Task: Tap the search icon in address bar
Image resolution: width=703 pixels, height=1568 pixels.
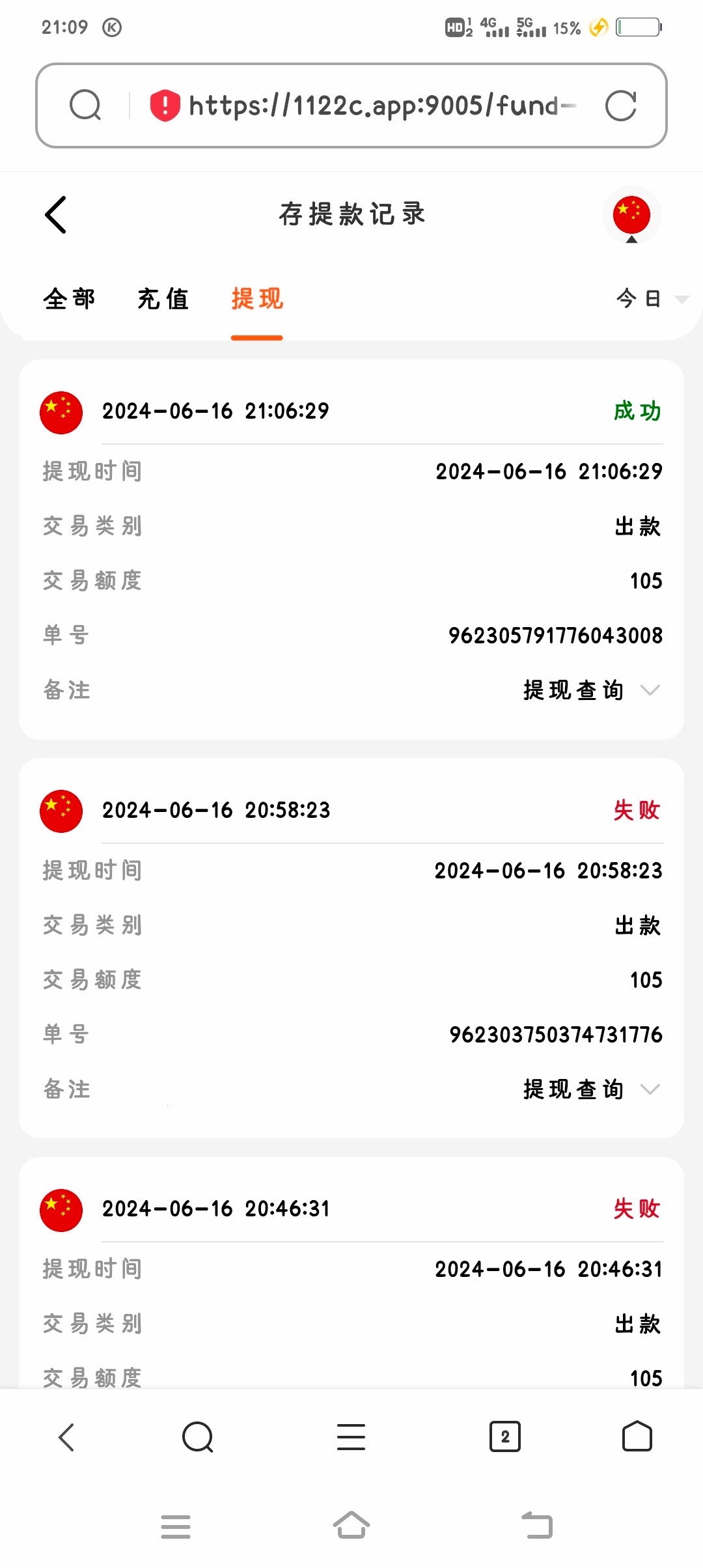Action: coord(85,105)
